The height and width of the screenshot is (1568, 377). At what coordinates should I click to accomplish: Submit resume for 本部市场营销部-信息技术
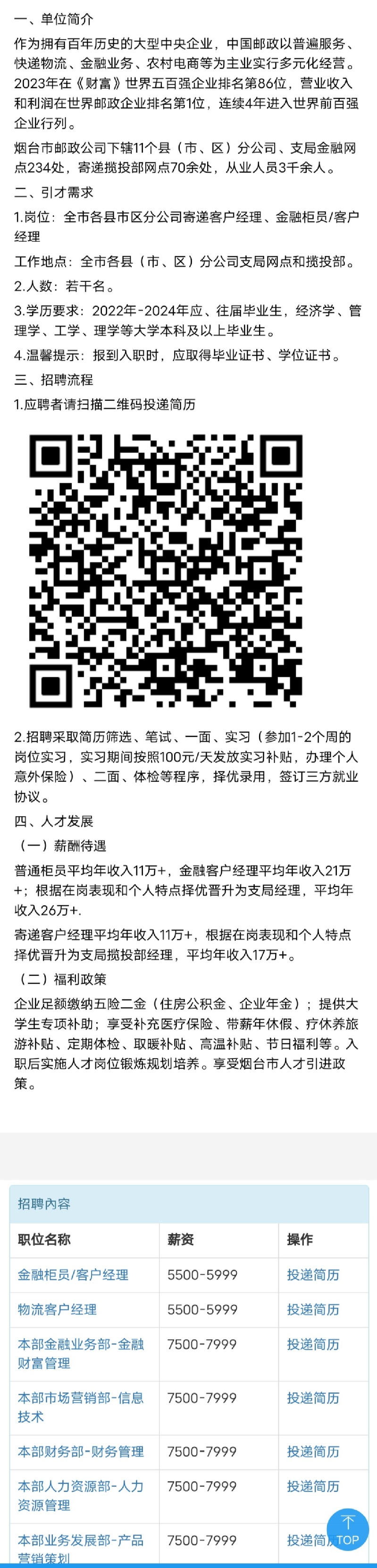coord(312,1398)
